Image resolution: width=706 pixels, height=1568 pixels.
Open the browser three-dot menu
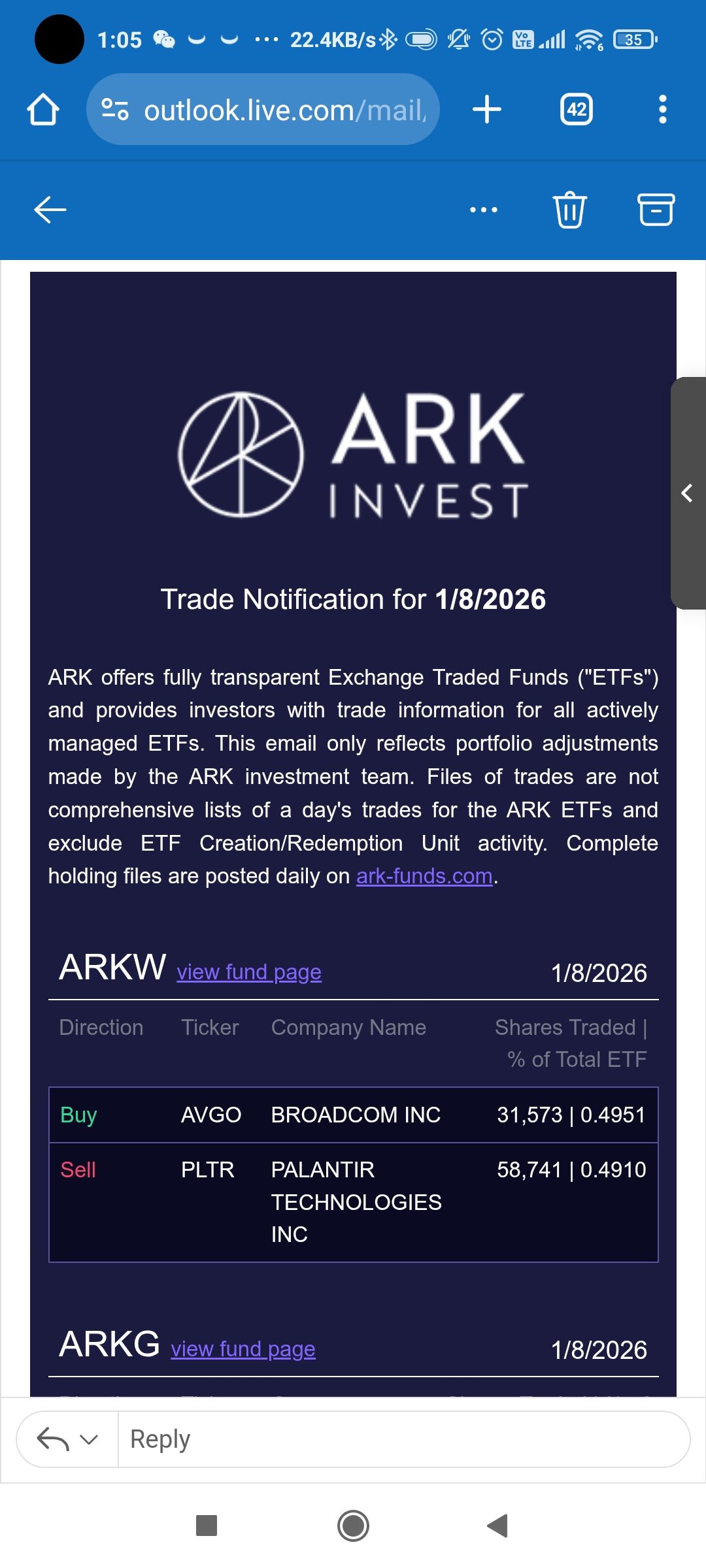click(x=662, y=109)
